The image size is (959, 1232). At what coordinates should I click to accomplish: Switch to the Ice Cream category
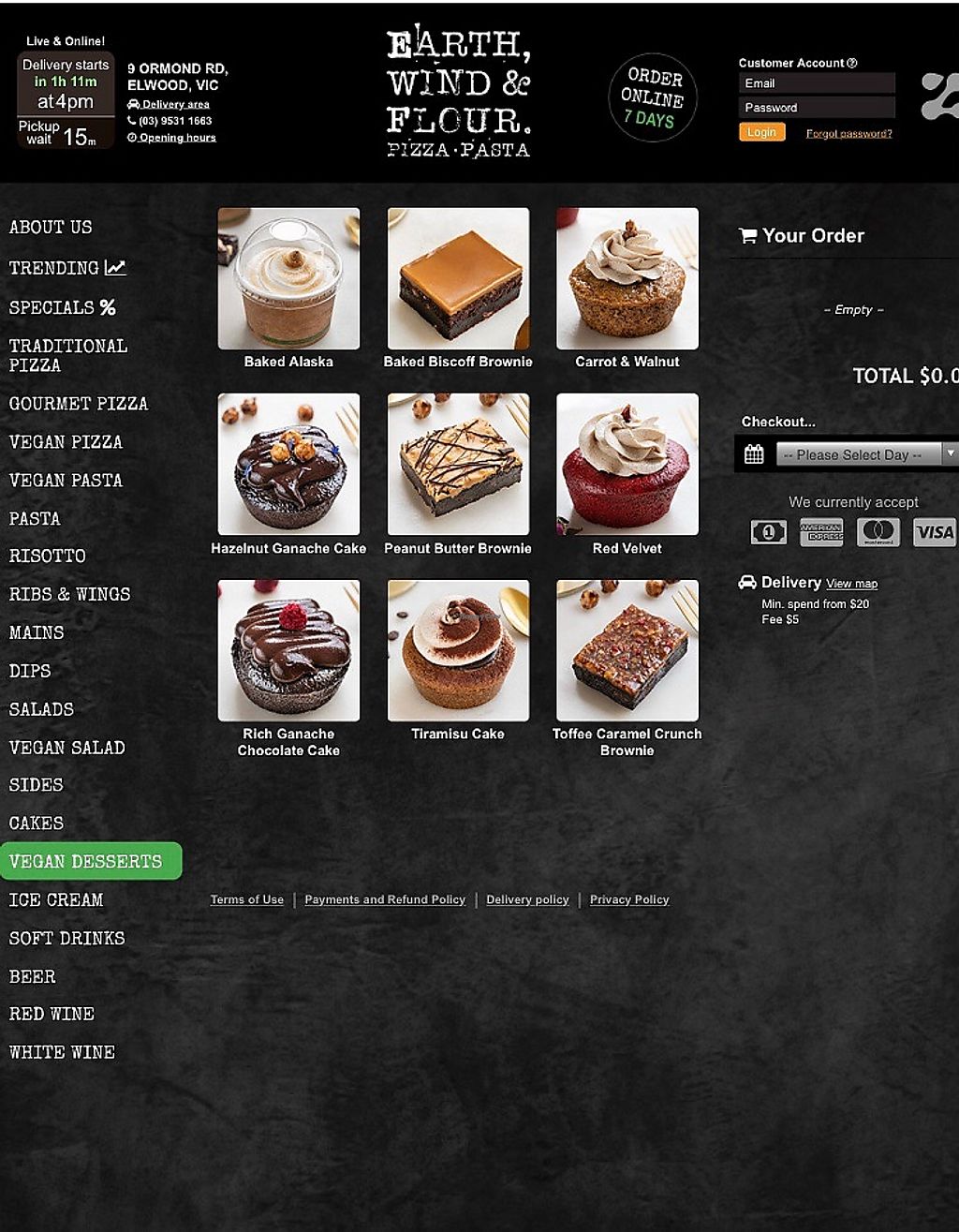coord(56,899)
